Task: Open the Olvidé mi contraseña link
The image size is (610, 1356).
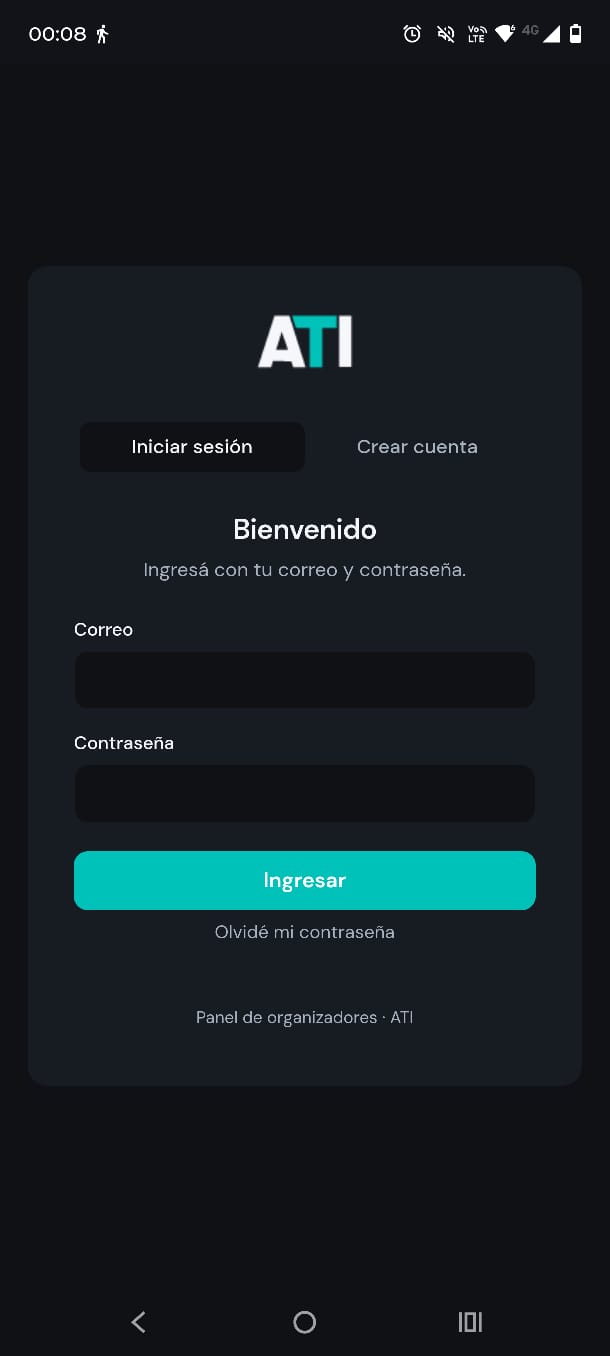Action: coord(305,932)
